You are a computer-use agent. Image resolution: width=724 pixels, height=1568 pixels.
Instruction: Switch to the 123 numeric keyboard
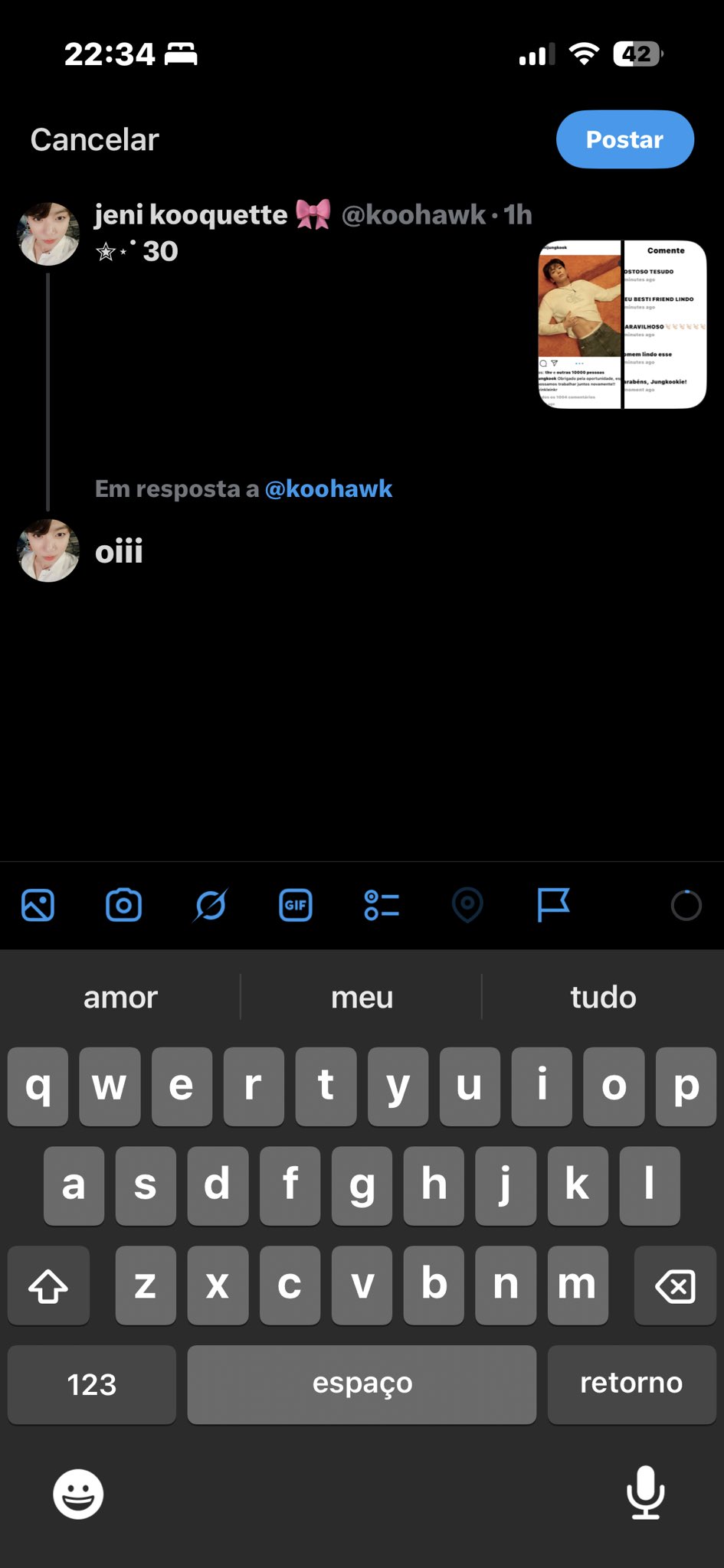pos(92,1384)
